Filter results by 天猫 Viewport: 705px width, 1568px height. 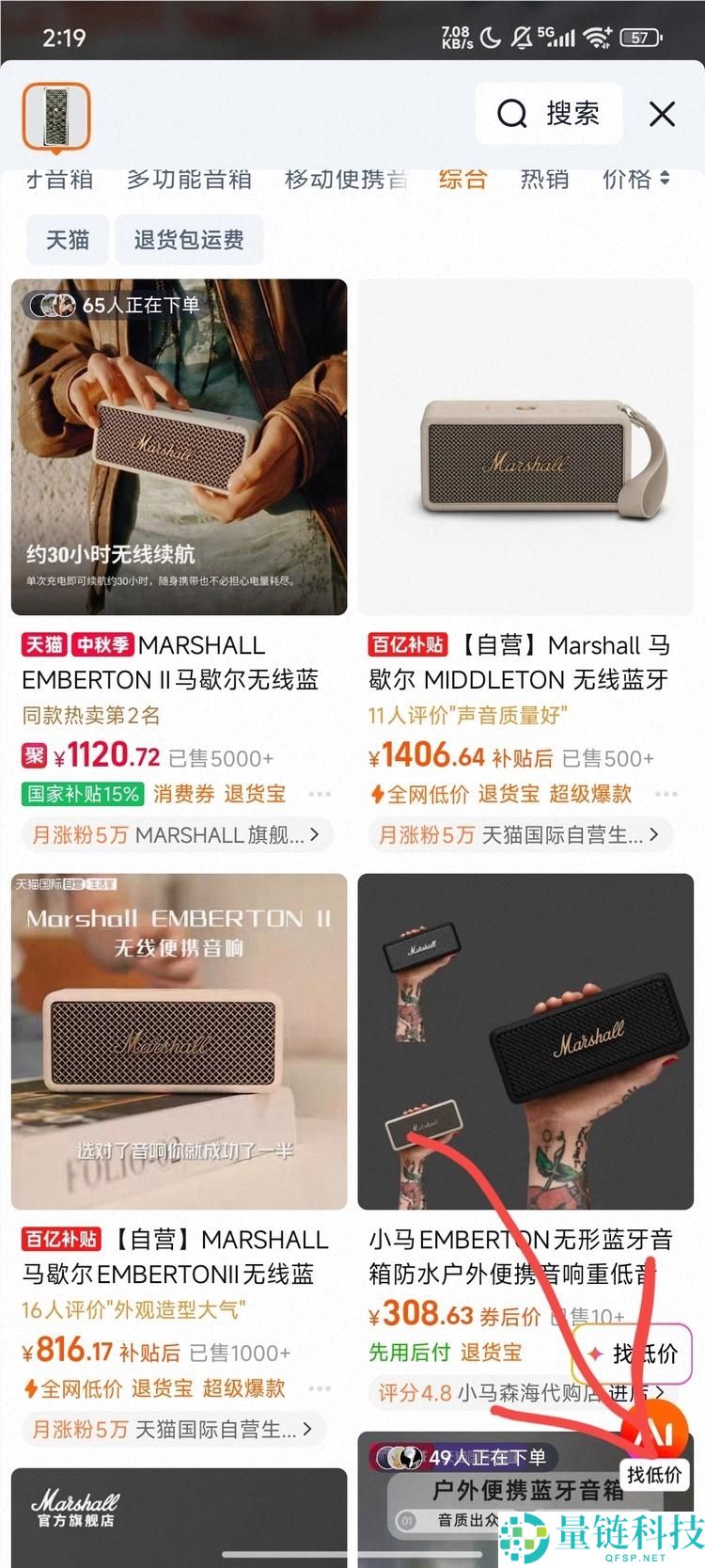point(68,240)
